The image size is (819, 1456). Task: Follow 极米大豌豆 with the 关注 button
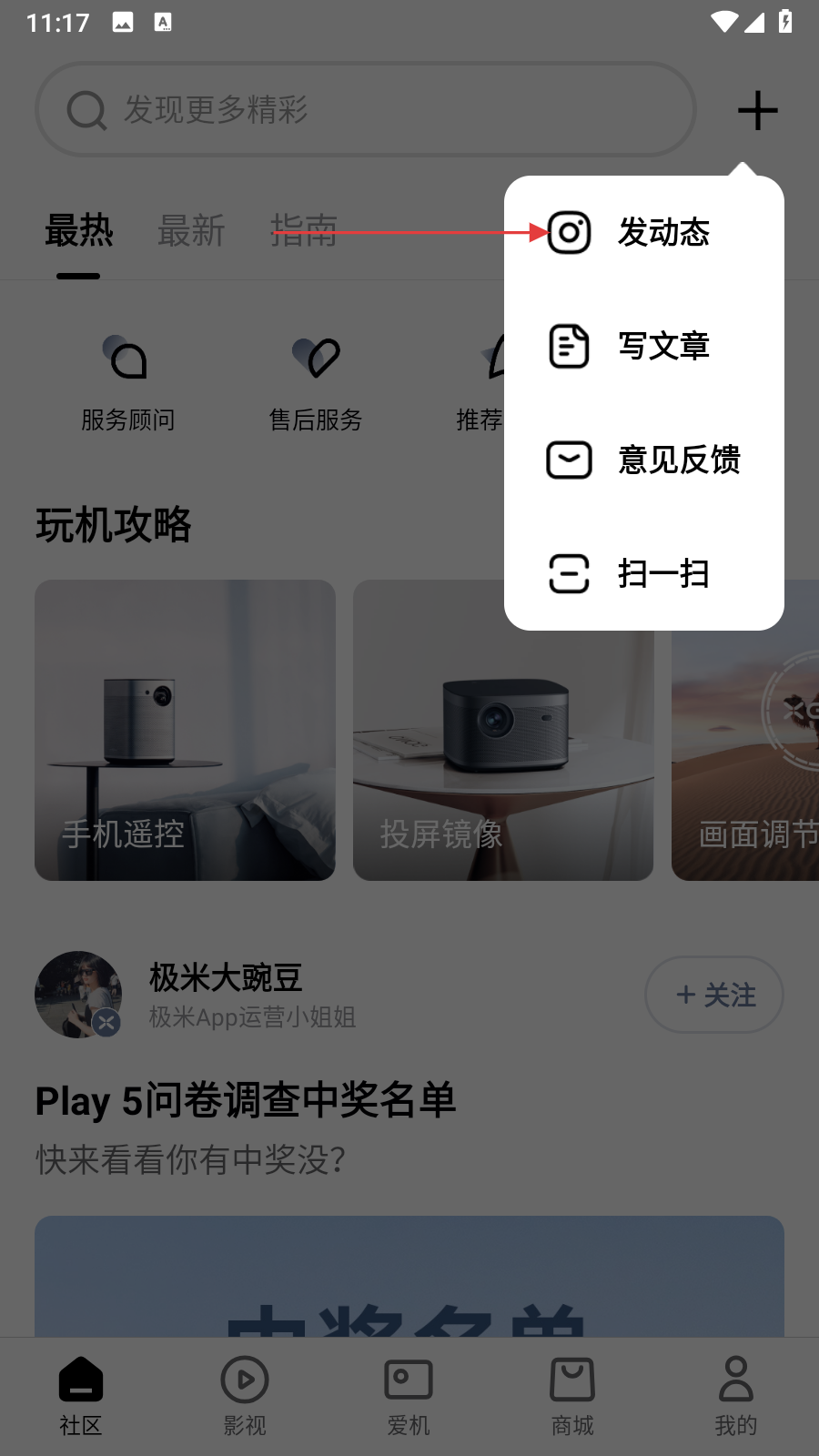(x=714, y=995)
